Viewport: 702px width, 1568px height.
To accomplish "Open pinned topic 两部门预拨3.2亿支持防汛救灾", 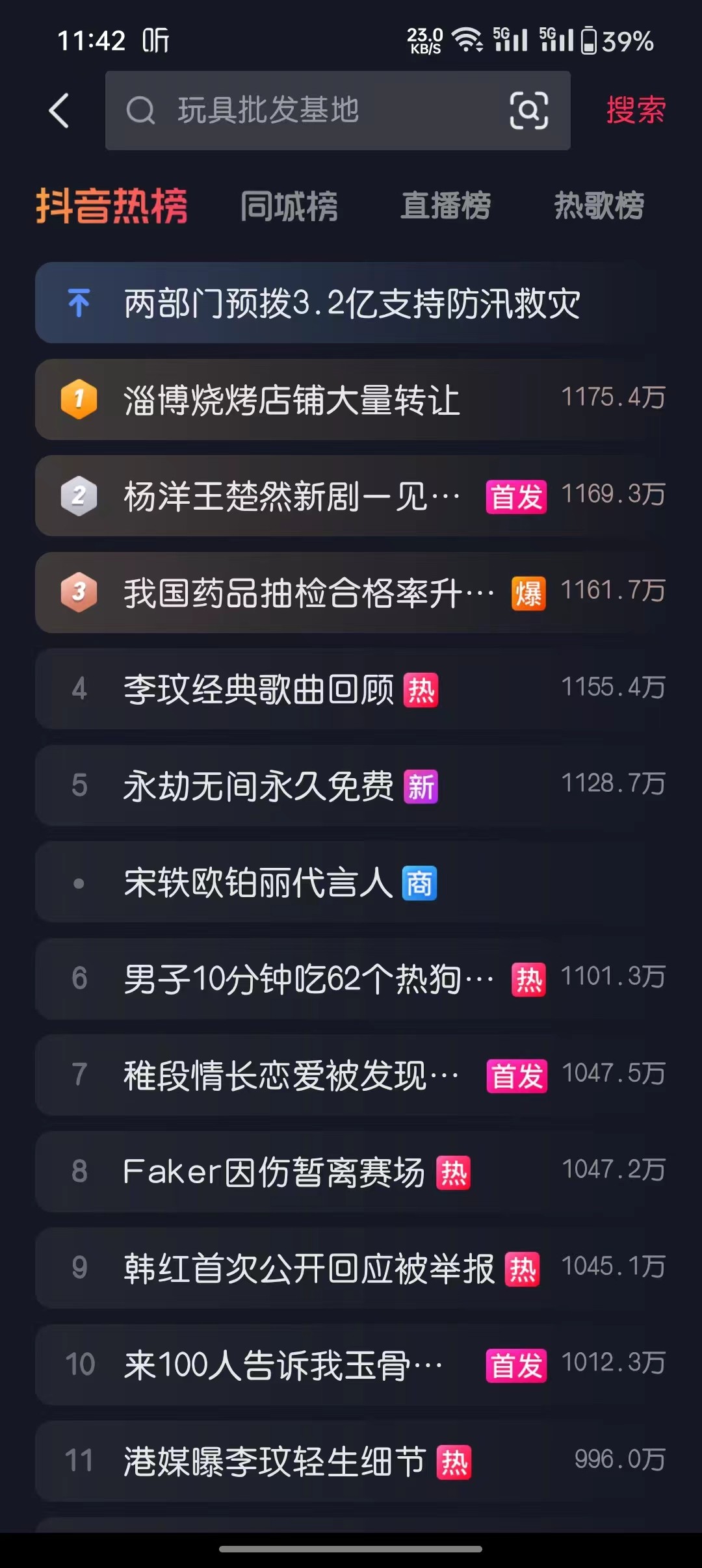I will point(351,304).
